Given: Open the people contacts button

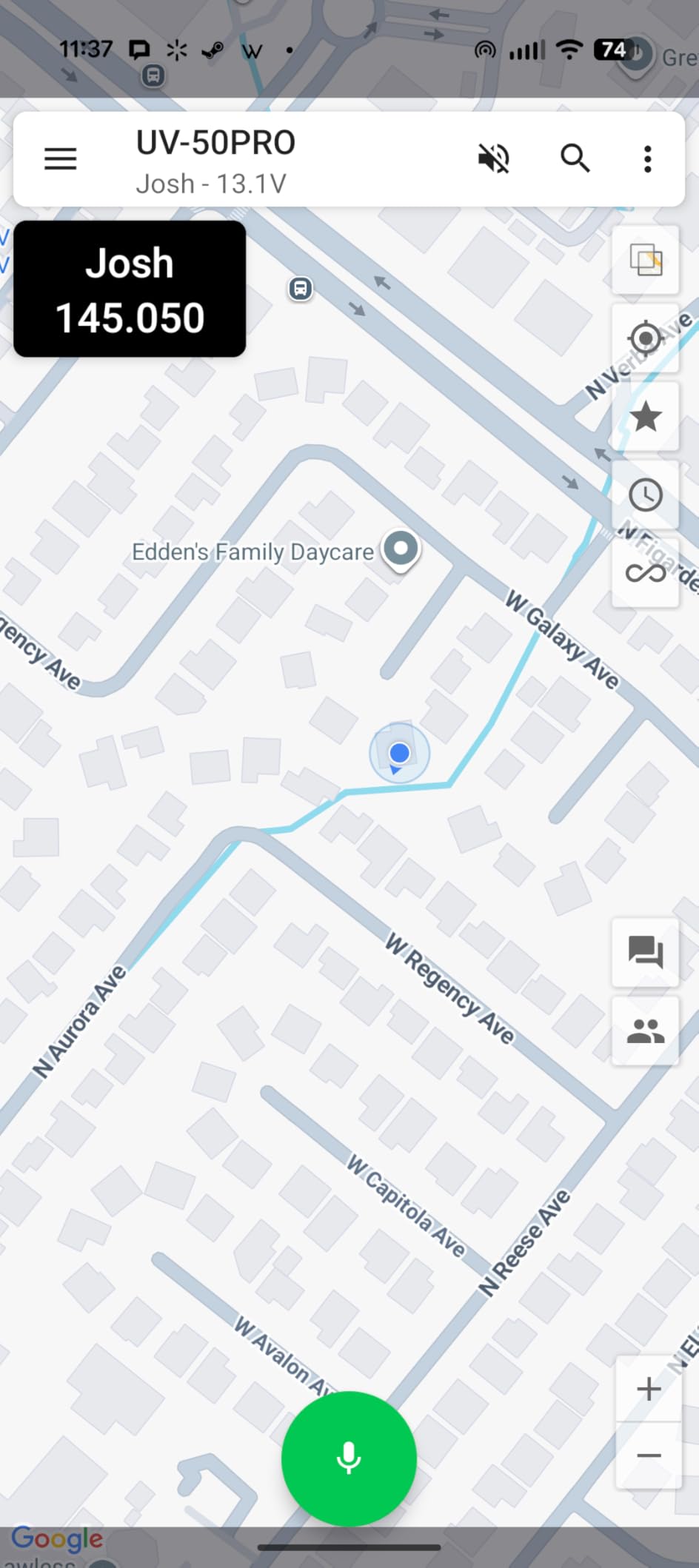Looking at the screenshot, I should click(646, 1031).
